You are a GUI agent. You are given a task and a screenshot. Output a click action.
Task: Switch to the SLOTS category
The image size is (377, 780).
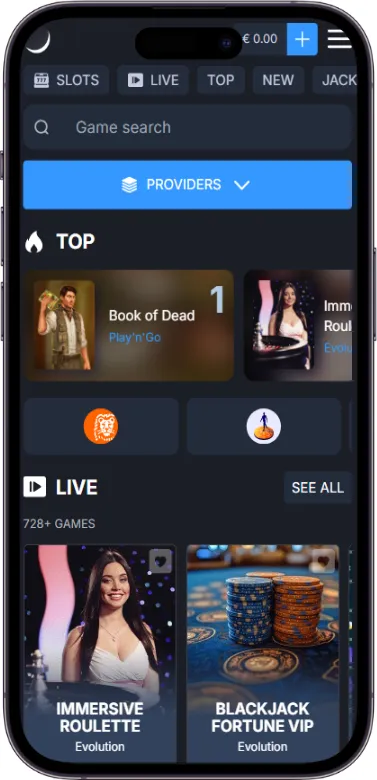(x=66, y=80)
